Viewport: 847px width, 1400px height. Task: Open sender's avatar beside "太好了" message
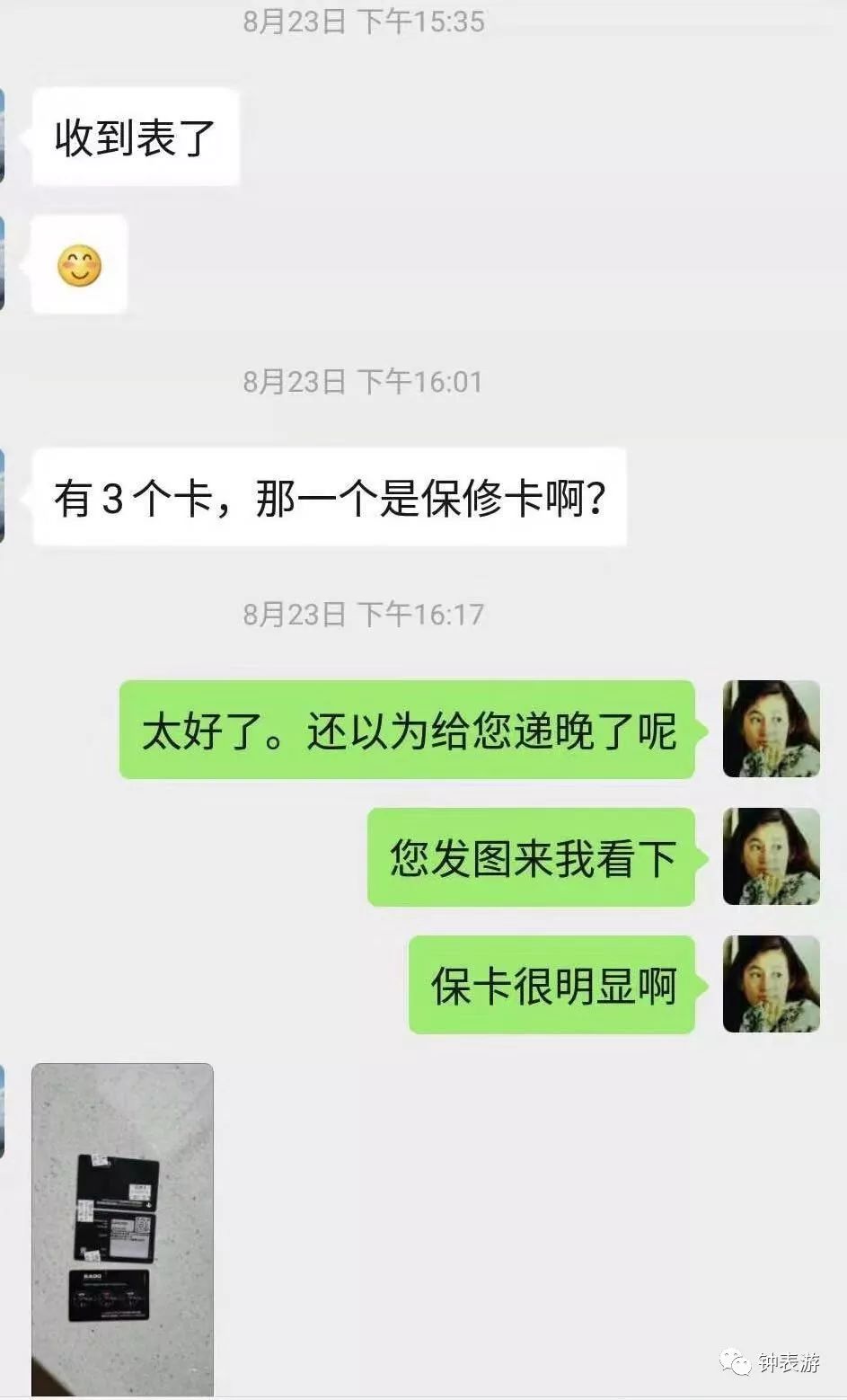[771, 729]
